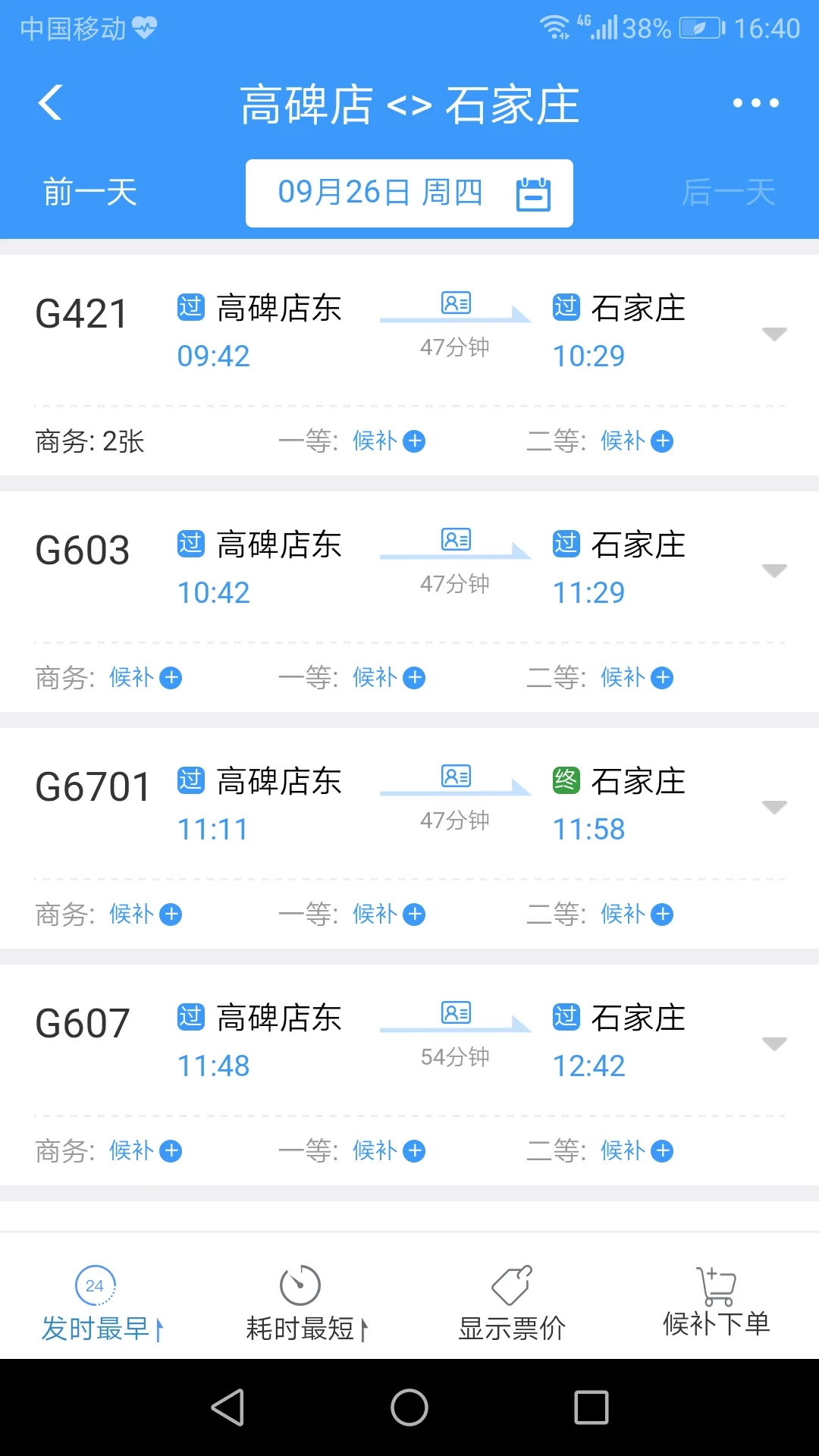Add 候补 waitlist for G607 二等 seat
Screen dimensions: 819x1456
[663, 1150]
